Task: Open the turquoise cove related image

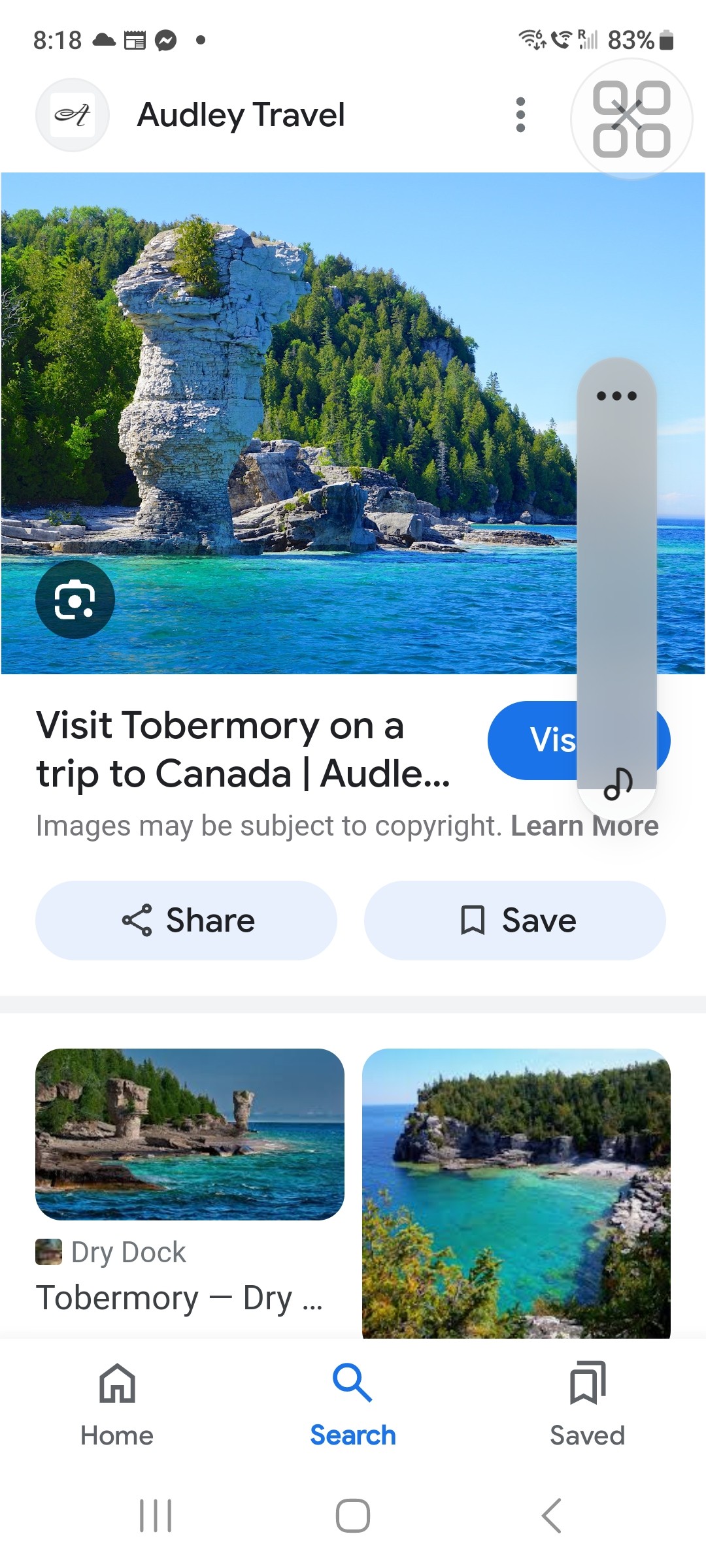Action: (x=516, y=1192)
